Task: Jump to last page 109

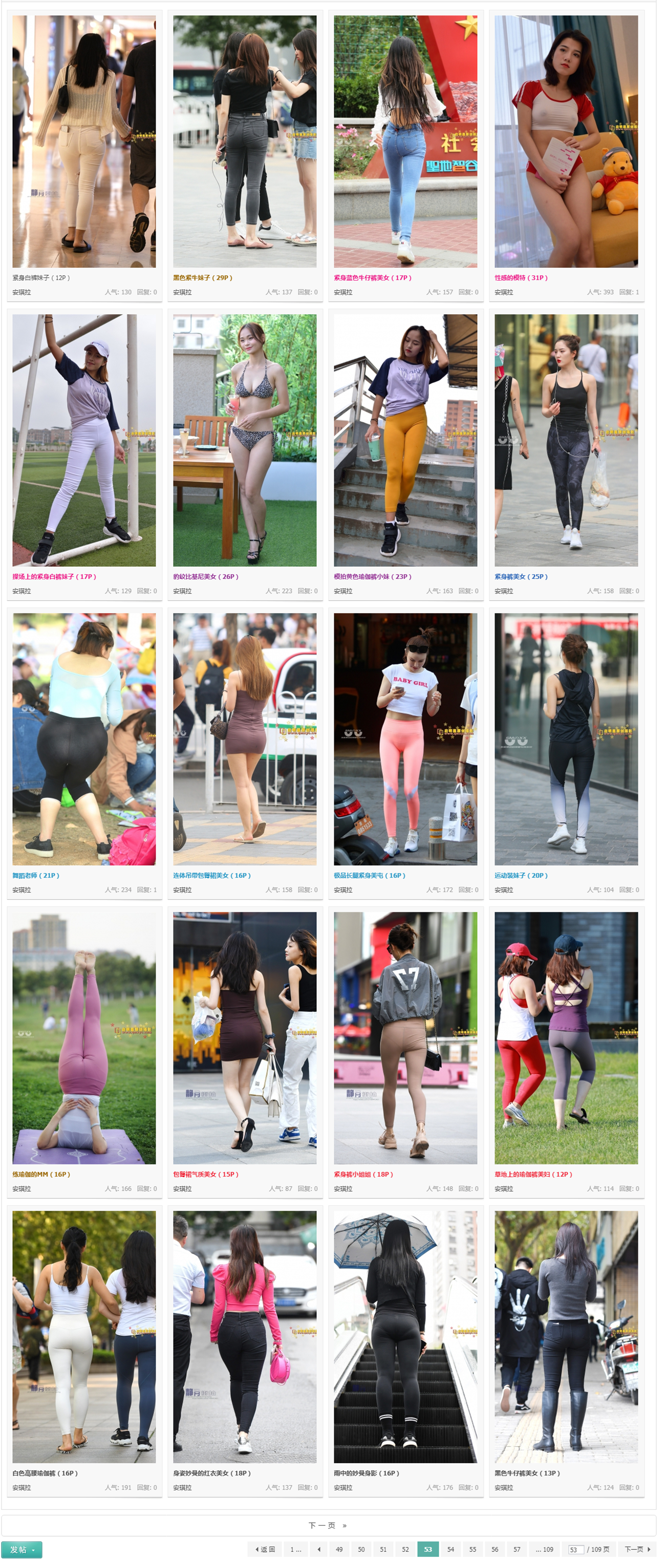Action: (x=544, y=1549)
